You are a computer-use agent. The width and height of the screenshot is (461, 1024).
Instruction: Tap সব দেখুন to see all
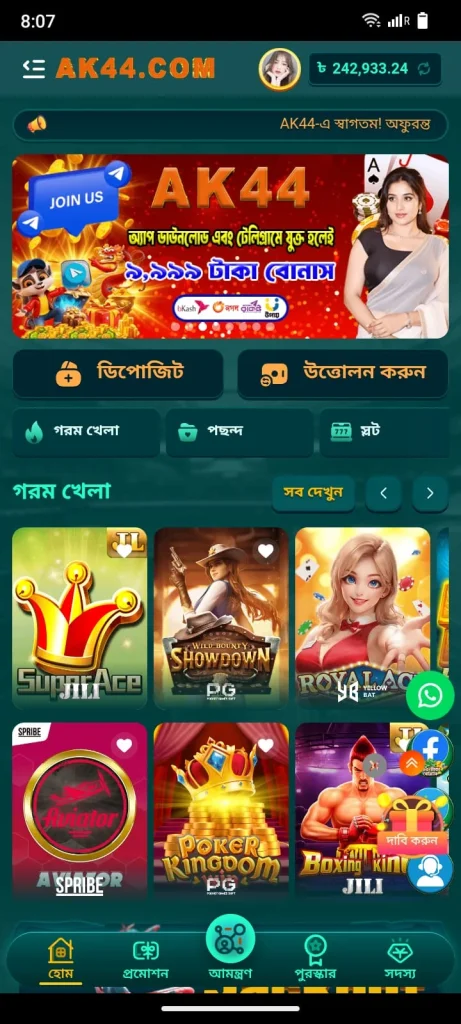point(313,494)
